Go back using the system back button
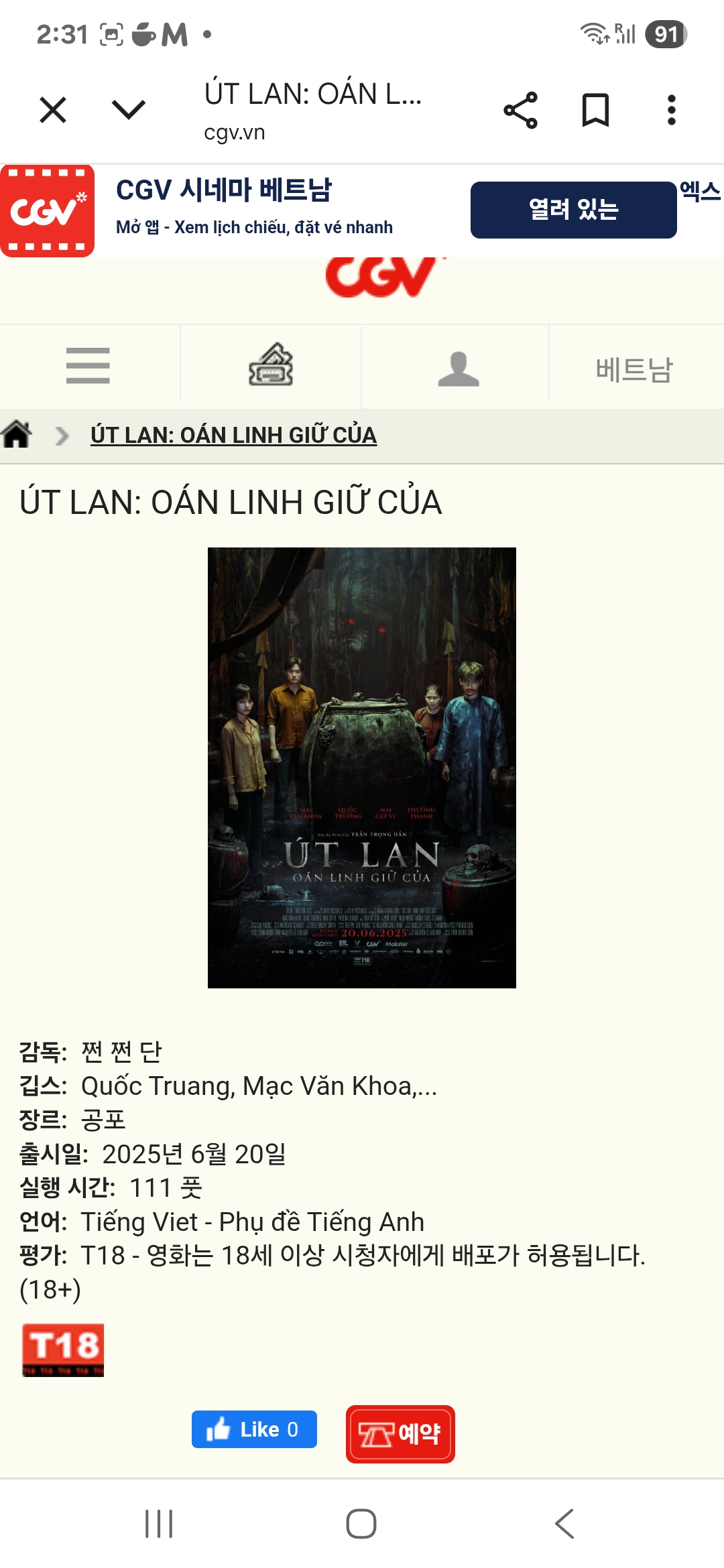The image size is (724, 1568). 564,1524
